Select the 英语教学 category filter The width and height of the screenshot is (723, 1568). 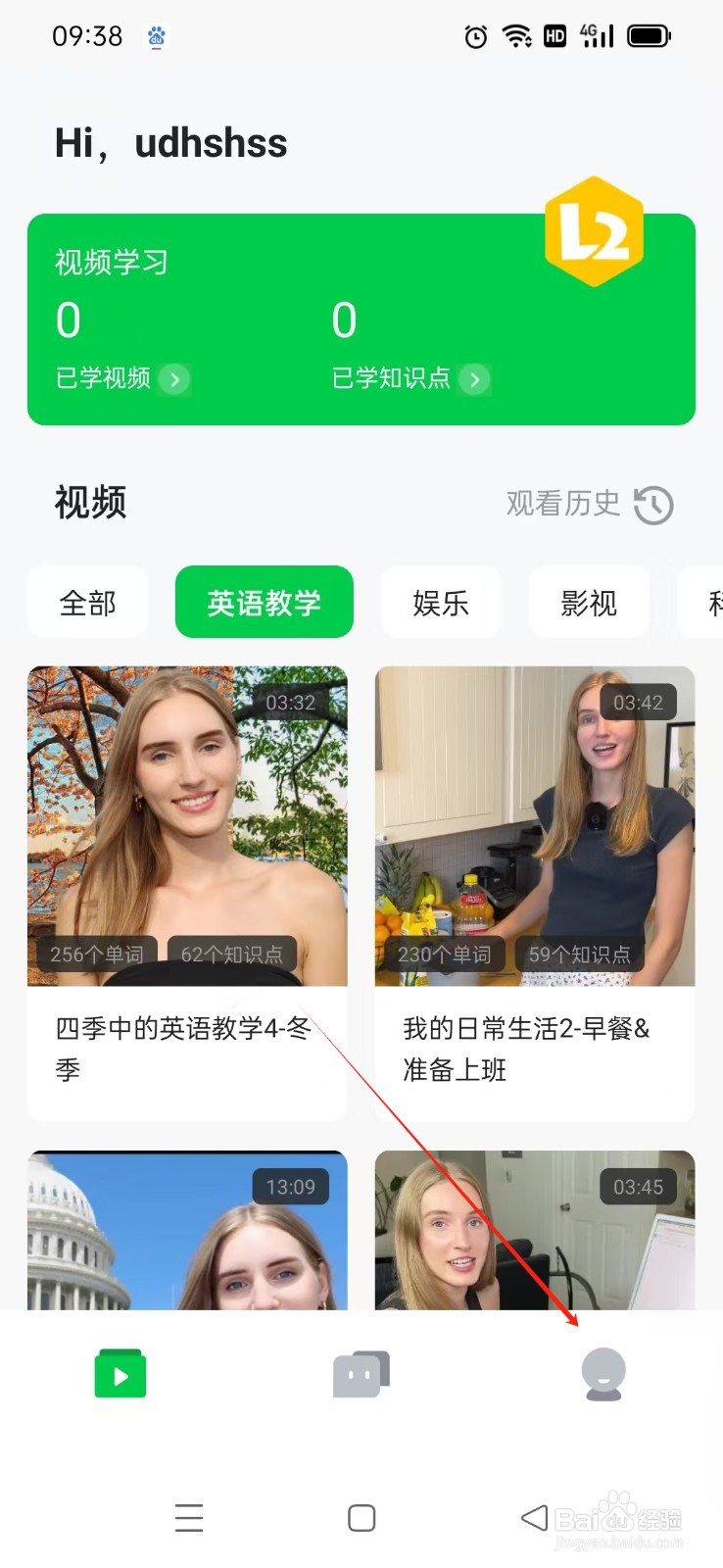(264, 602)
